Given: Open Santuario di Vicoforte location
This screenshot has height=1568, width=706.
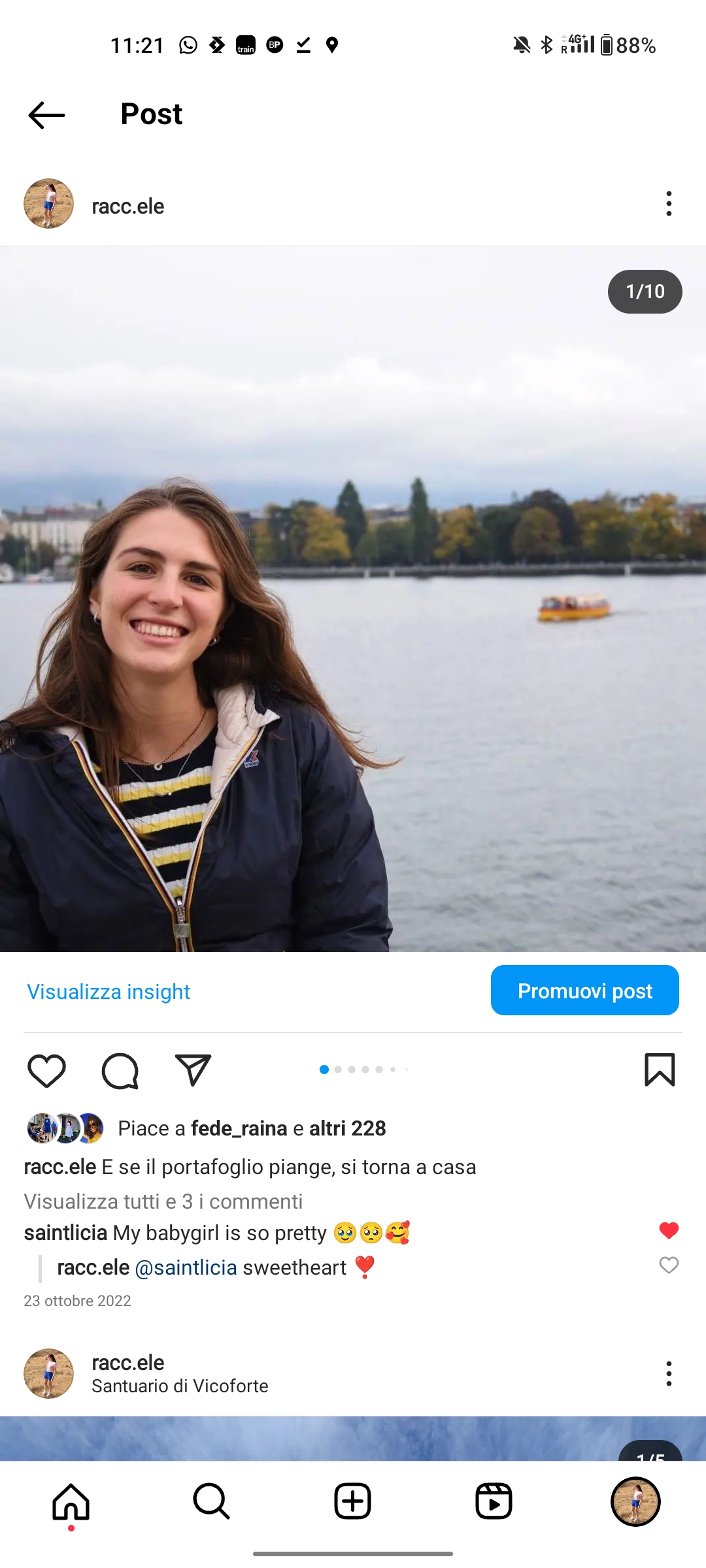Looking at the screenshot, I should tap(180, 1386).
